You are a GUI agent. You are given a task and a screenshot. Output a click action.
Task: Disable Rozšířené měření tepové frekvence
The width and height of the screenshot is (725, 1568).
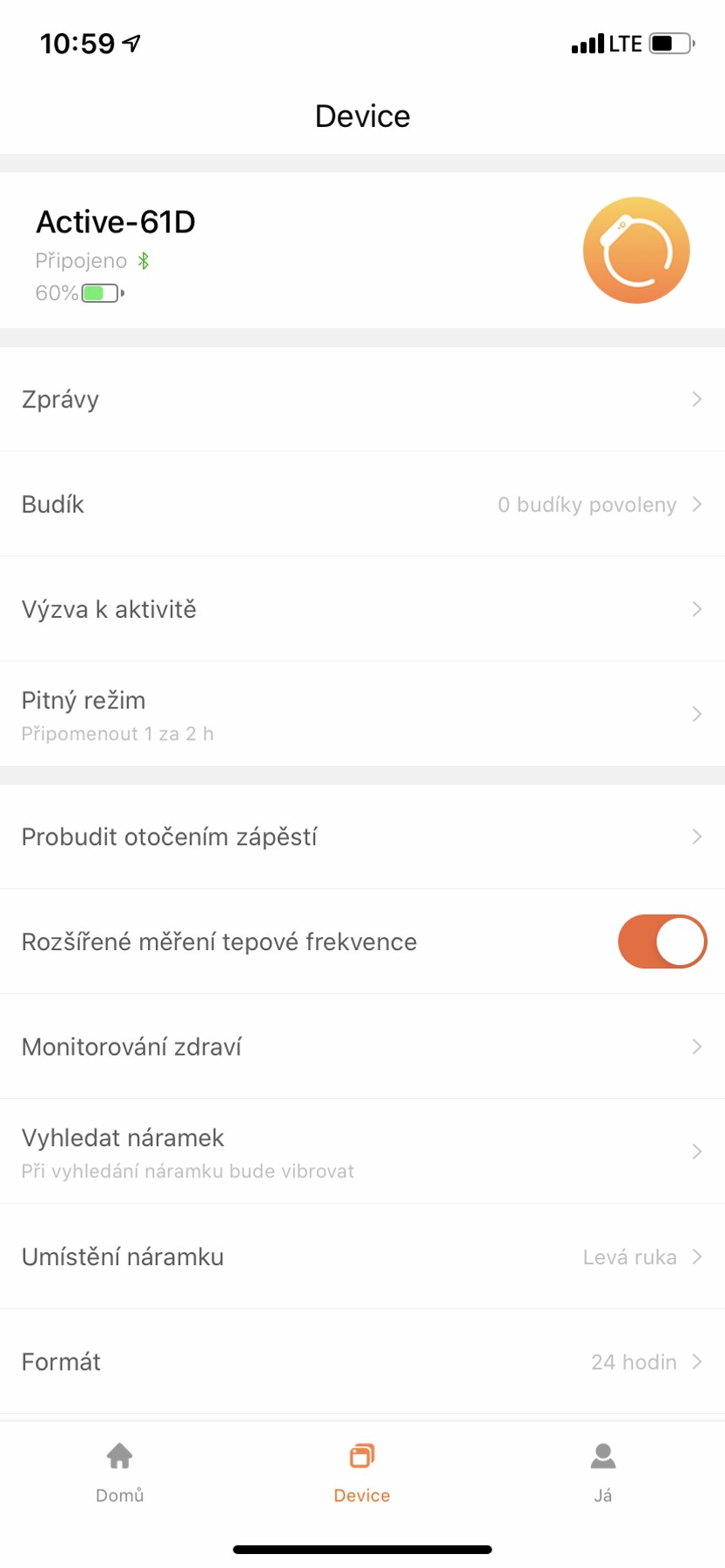pos(661,941)
